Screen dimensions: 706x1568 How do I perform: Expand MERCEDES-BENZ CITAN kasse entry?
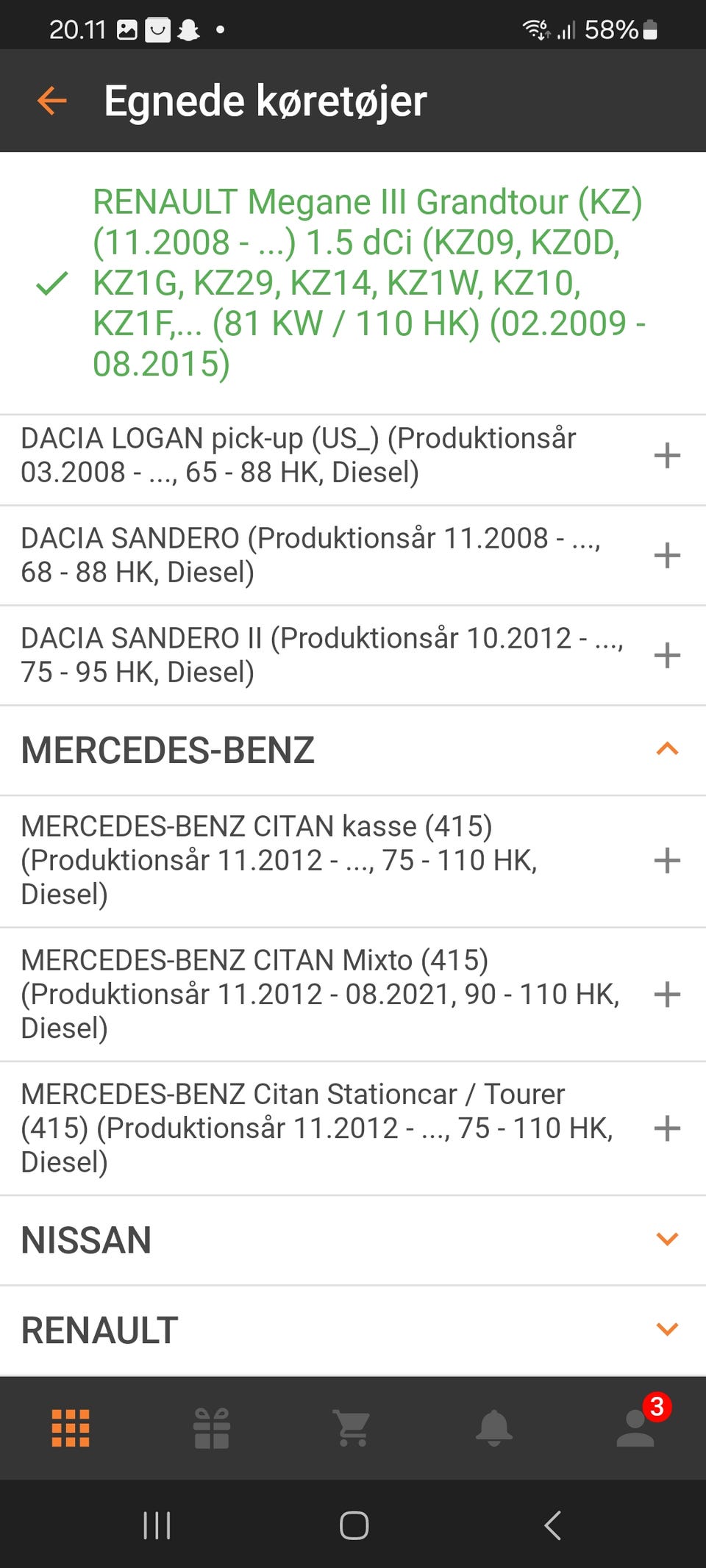pyautogui.click(x=666, y=860)
